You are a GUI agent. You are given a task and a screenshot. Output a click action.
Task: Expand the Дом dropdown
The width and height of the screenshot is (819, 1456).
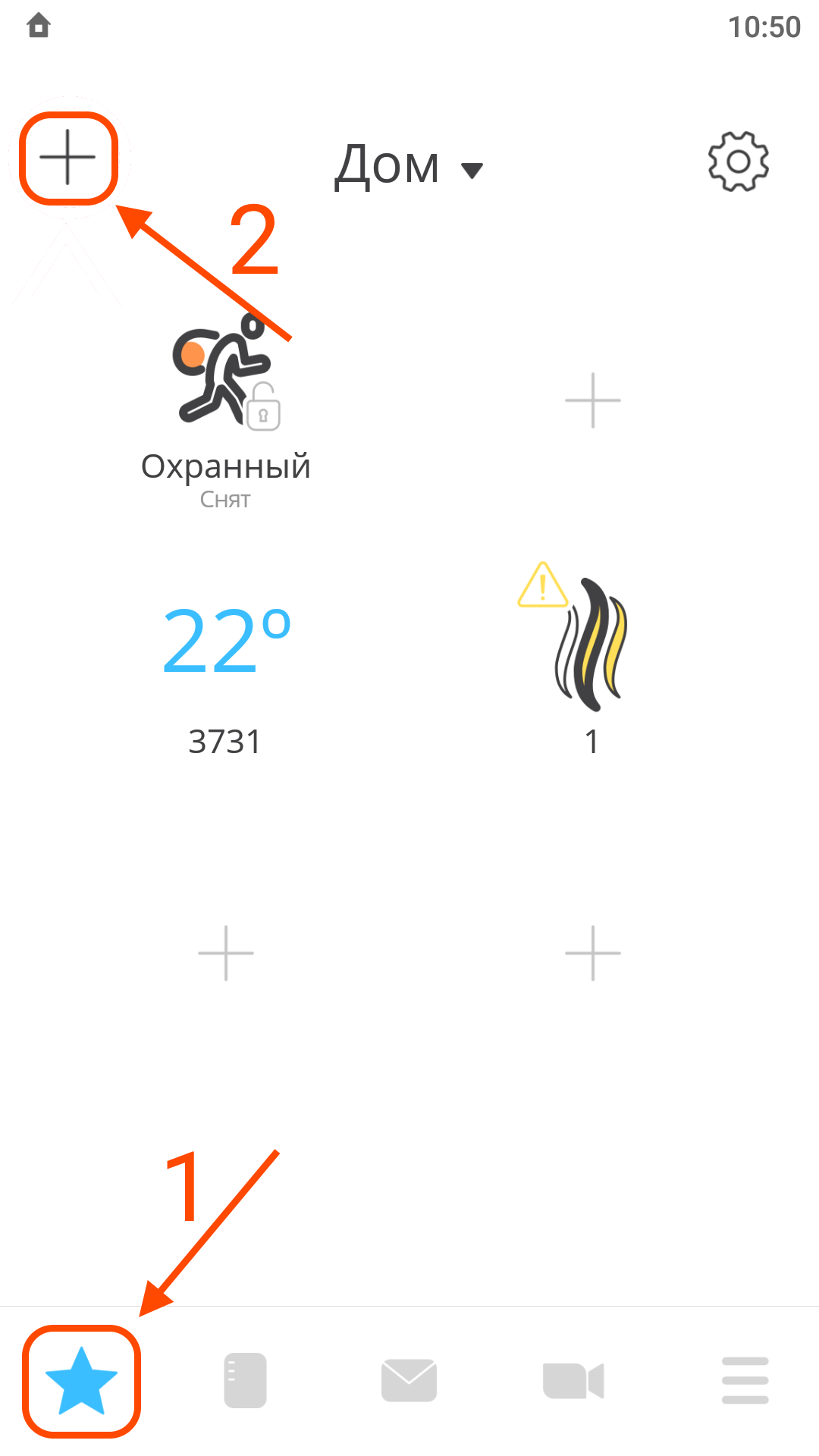click(x=409, y=165)
